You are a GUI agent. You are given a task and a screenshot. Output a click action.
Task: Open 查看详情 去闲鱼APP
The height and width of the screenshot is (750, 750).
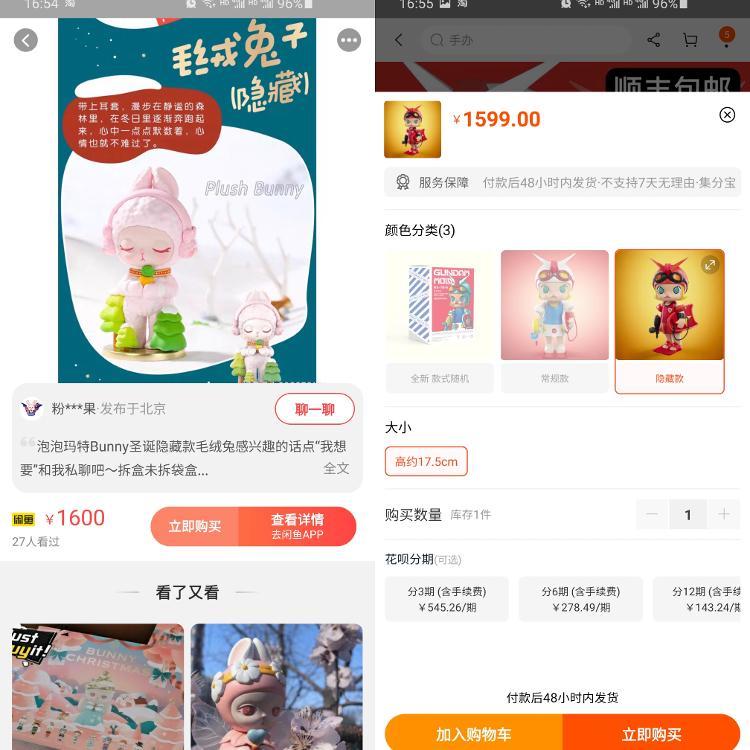point(297,526)
